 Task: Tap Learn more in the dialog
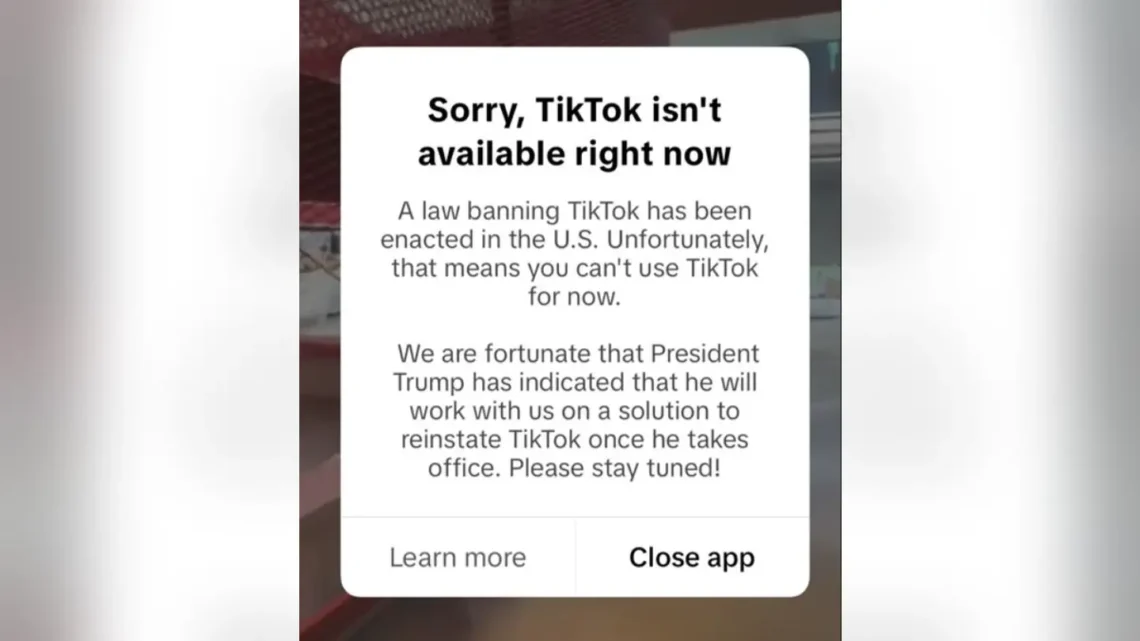[x=457, y=557]
